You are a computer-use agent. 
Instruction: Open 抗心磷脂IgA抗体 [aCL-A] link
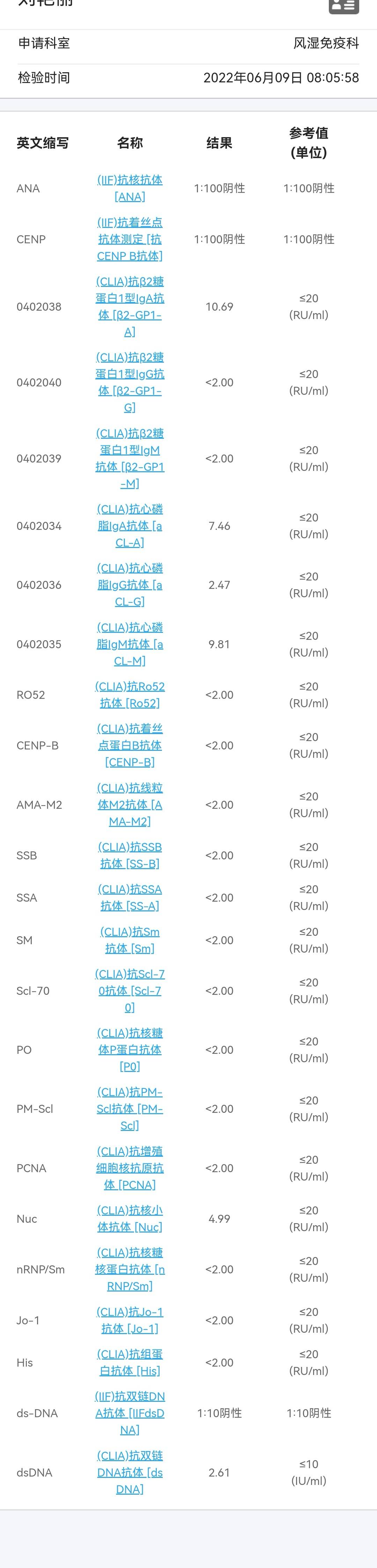point(130,525)
